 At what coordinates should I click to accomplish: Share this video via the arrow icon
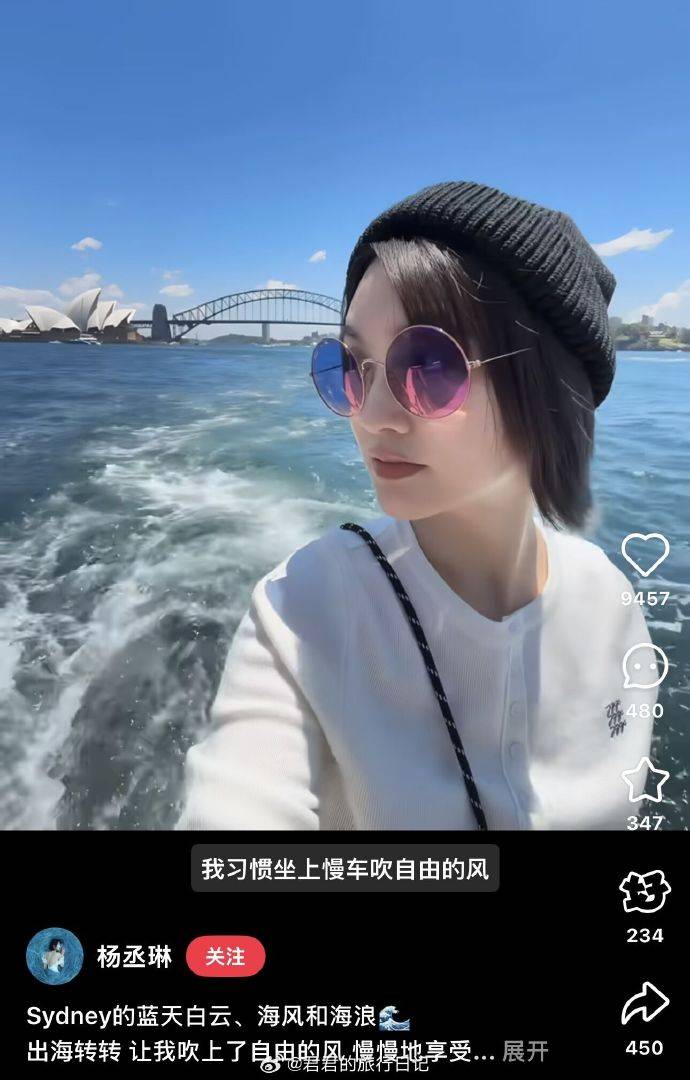[x=644, y=1004]
